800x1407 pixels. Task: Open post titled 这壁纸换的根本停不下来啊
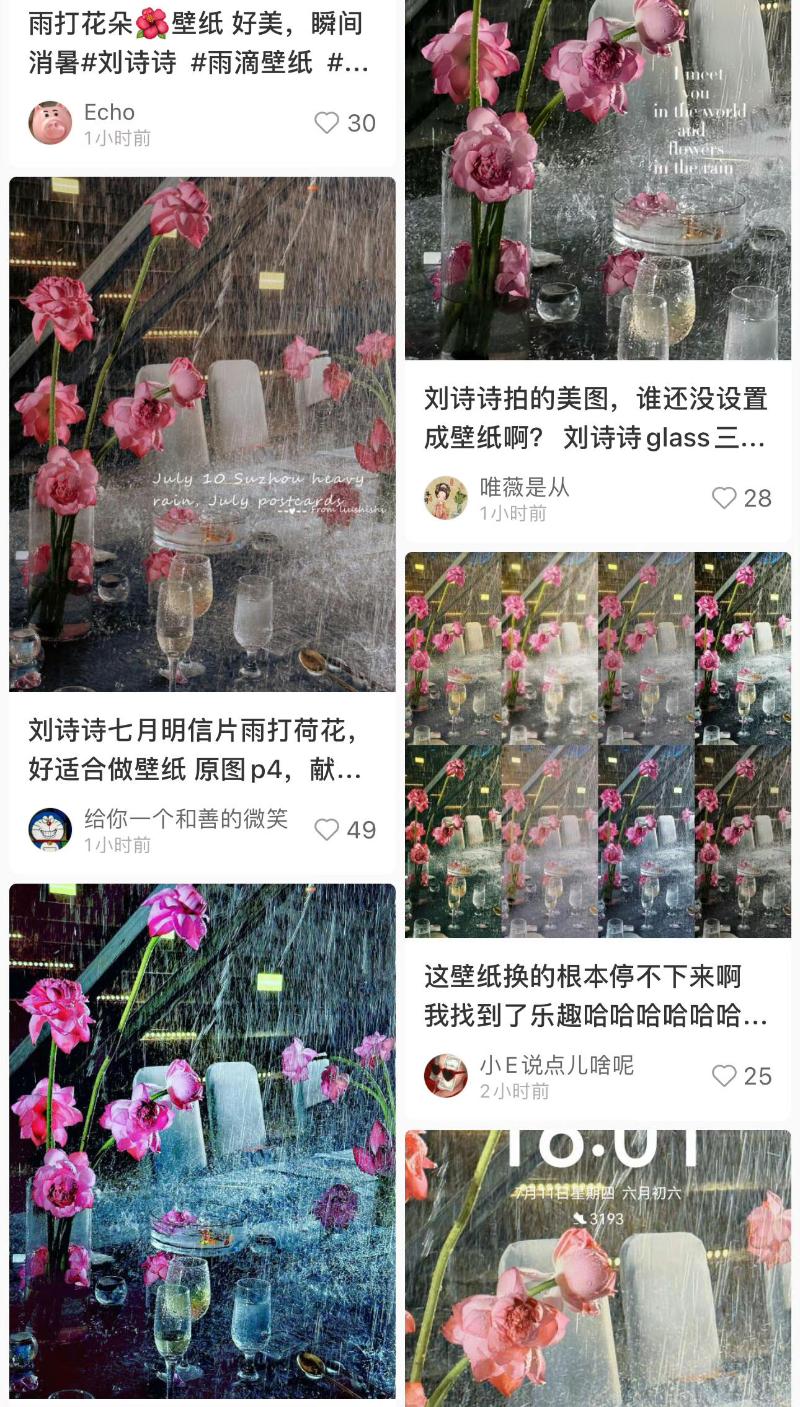coord(595,996)
